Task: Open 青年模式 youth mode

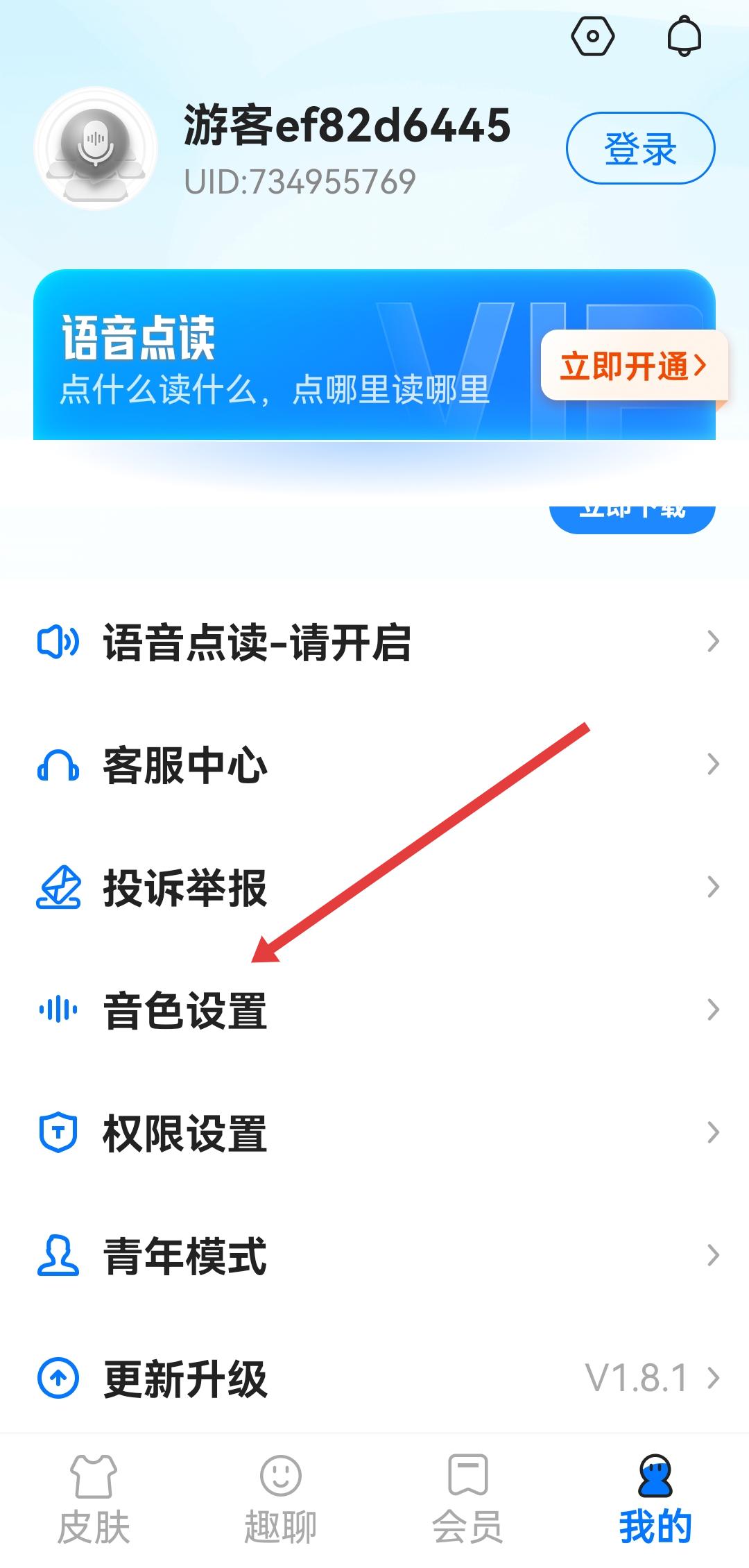Action: [374, 1256]
